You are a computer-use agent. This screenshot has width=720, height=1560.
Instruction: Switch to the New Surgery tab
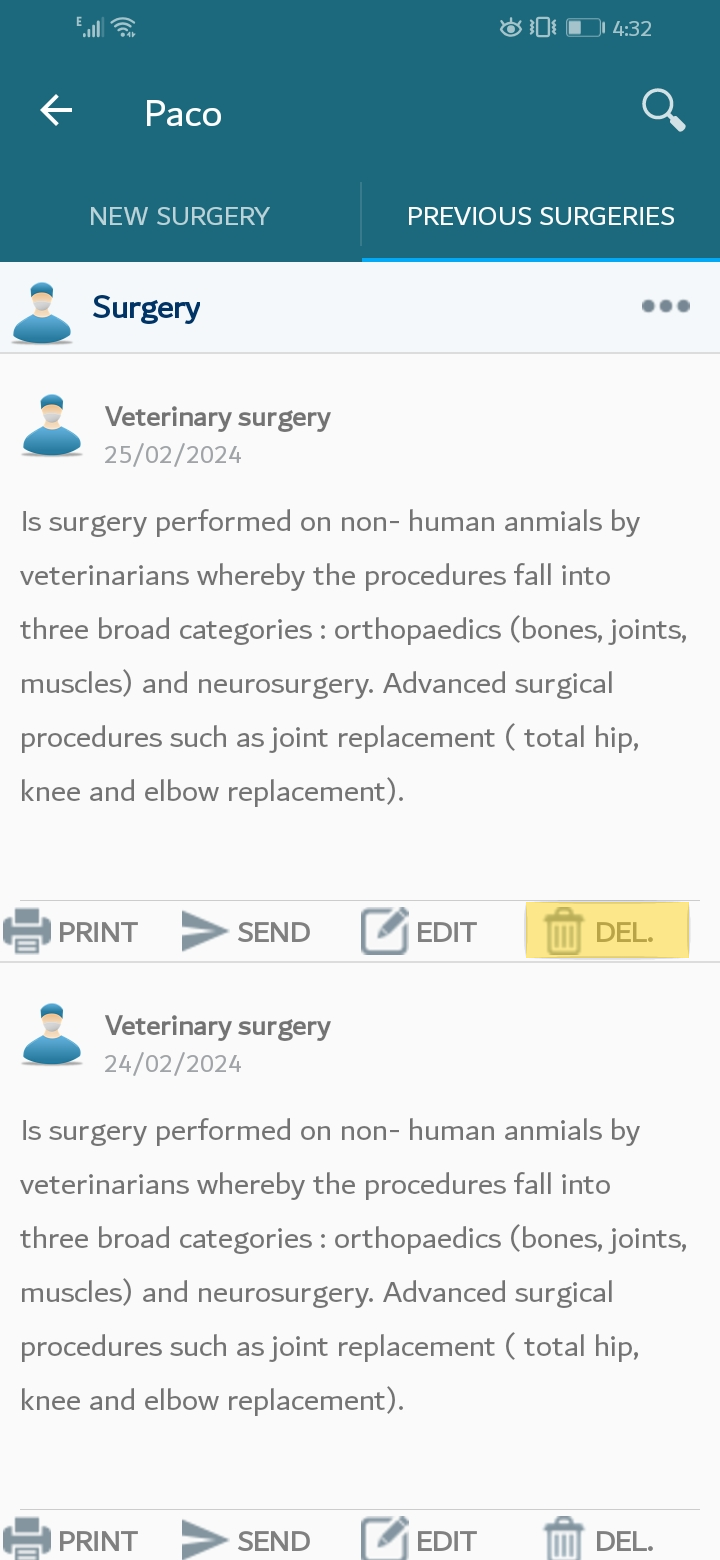[180, 216]
